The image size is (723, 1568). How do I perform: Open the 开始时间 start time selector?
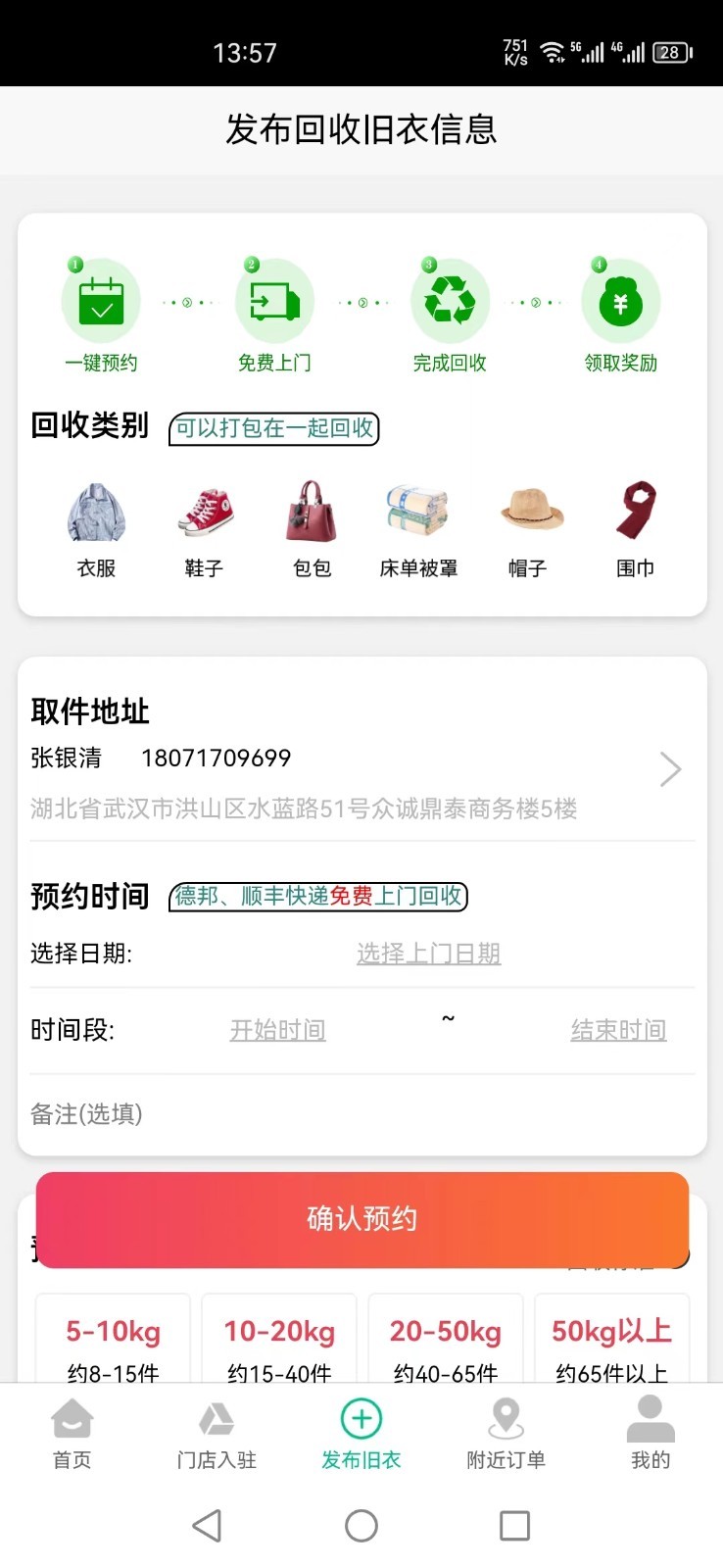[x=277, y=1029]
